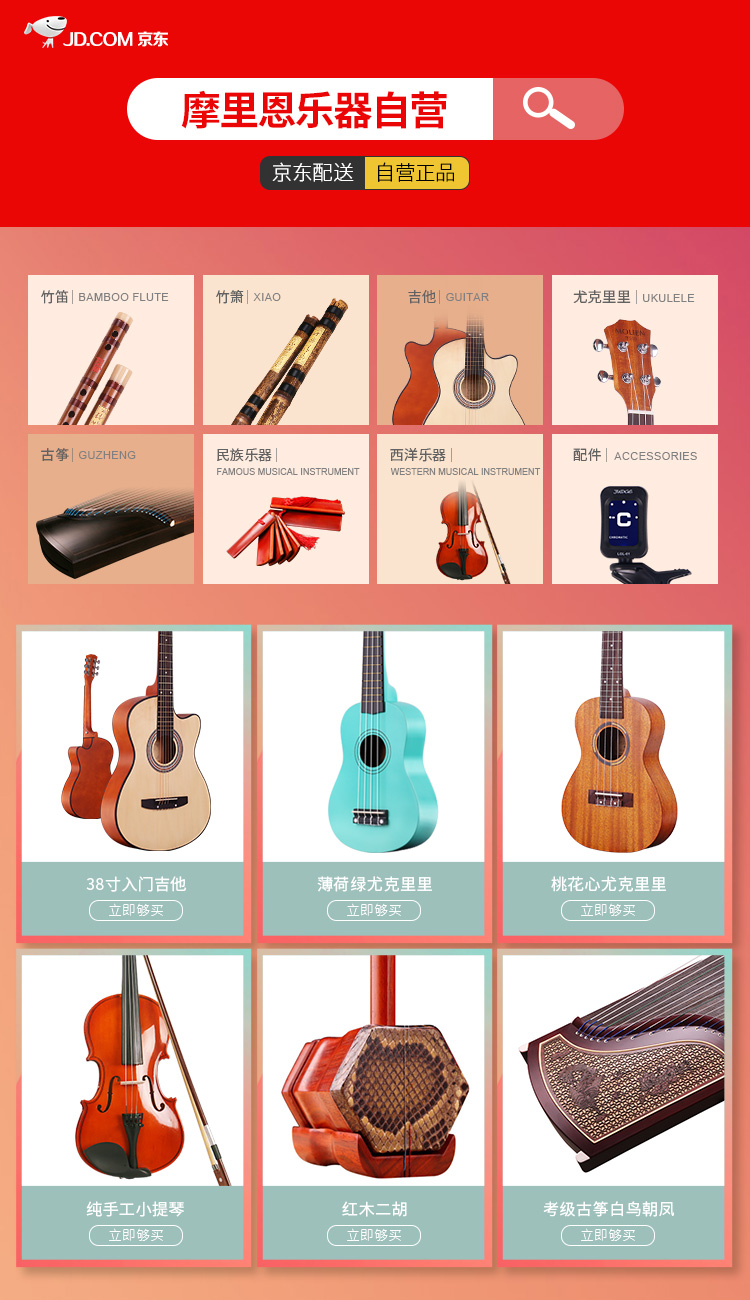Open the 38寸入门吉他 product picture
The image size is (750, 1300).
pos(133,746)
